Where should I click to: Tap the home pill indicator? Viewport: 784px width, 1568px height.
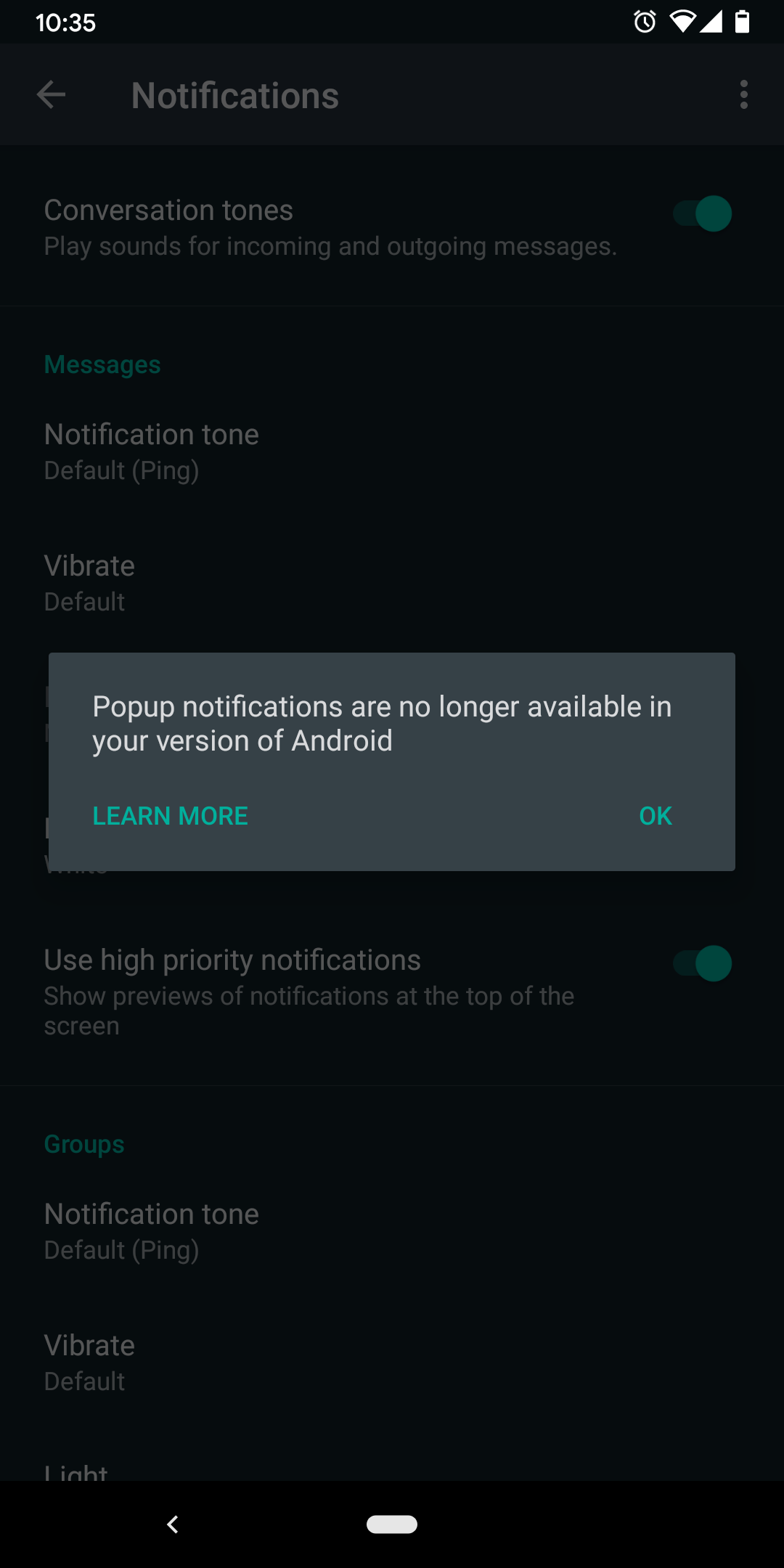tap(392, 1524)
